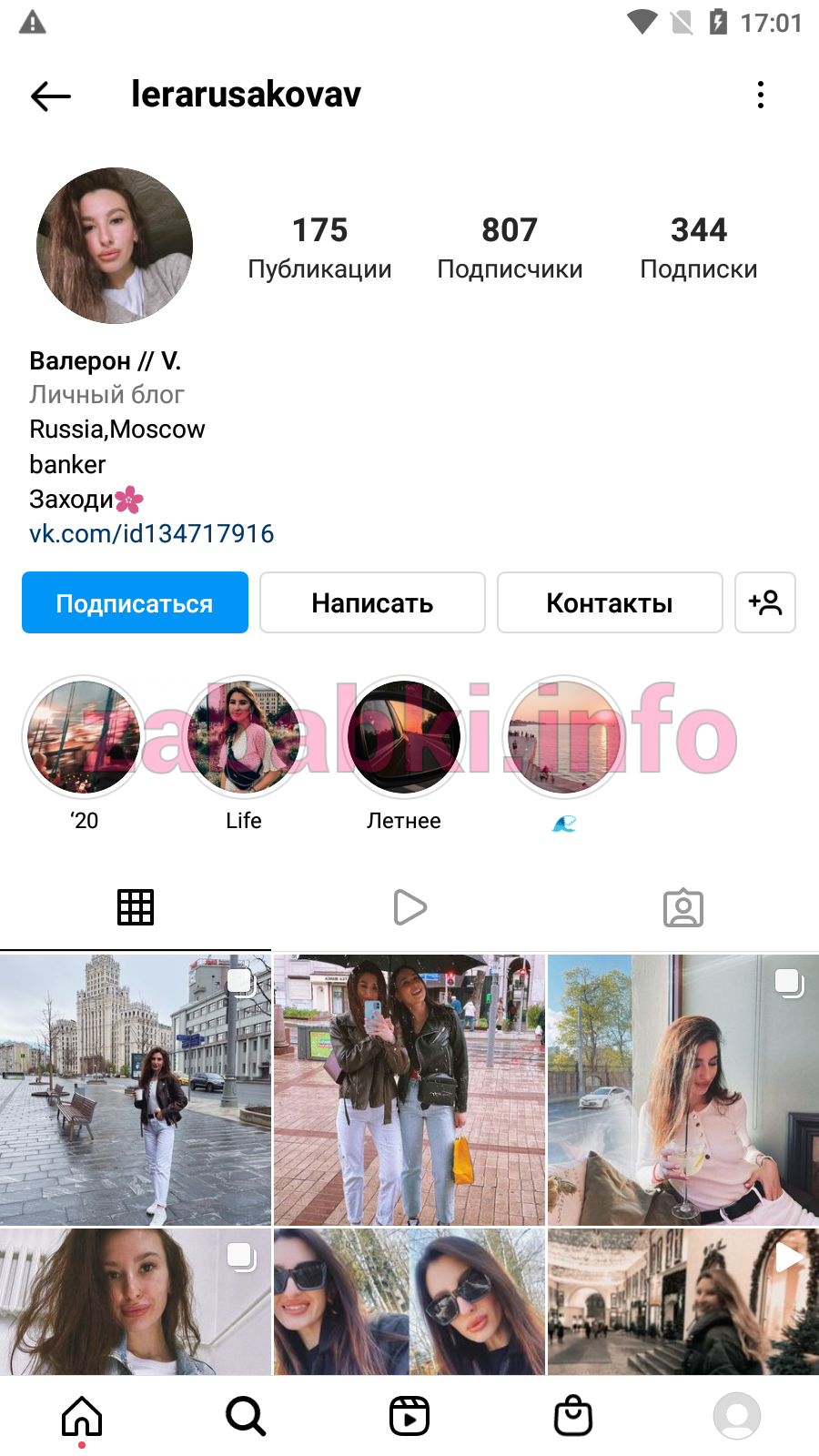This screenshot has width=819, height=1456.
Task: Open suggested accounts add-person icon
Action: coord(765,602)
